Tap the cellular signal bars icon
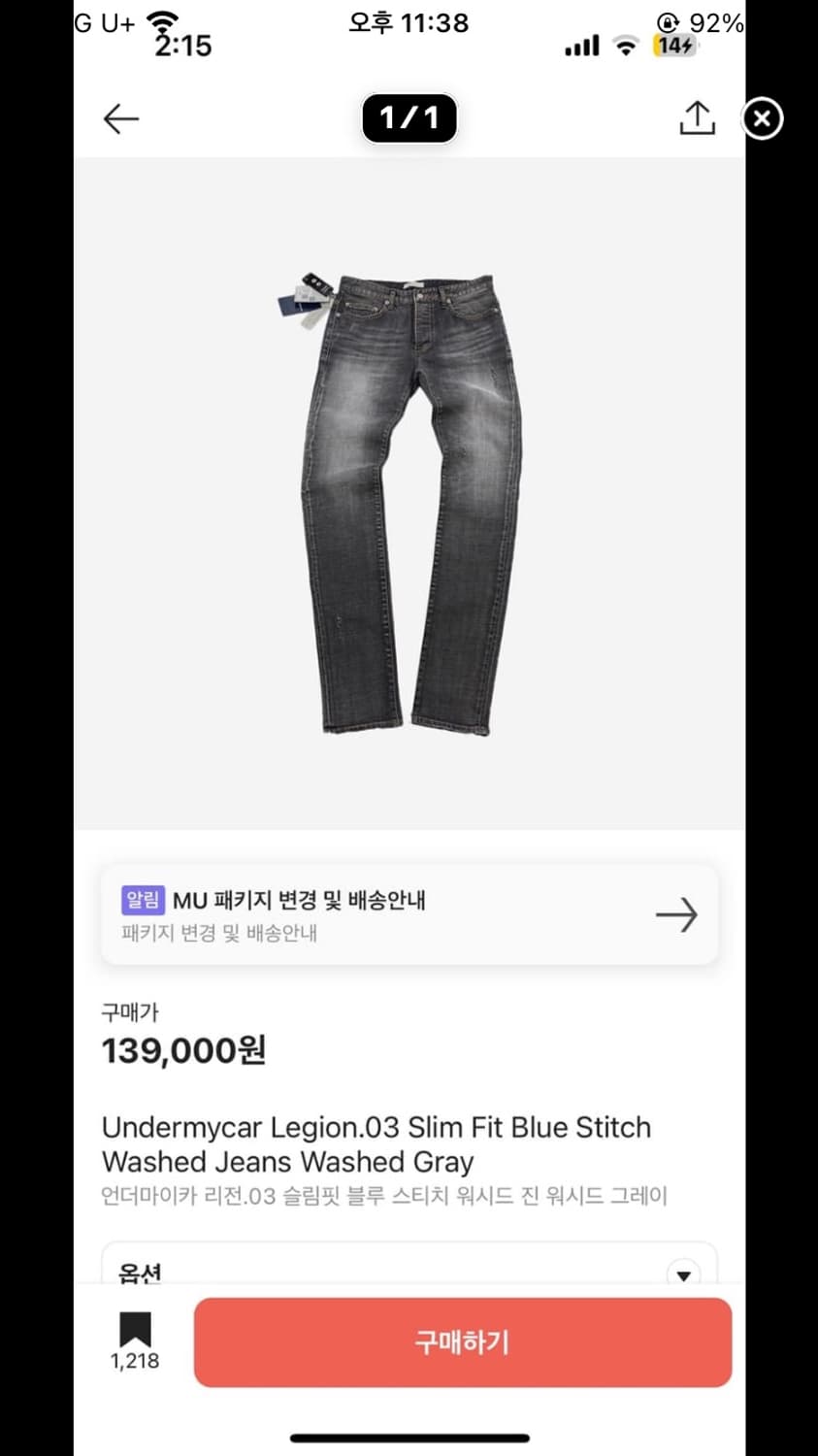818x1456 pixels. (x=580, y=45)
